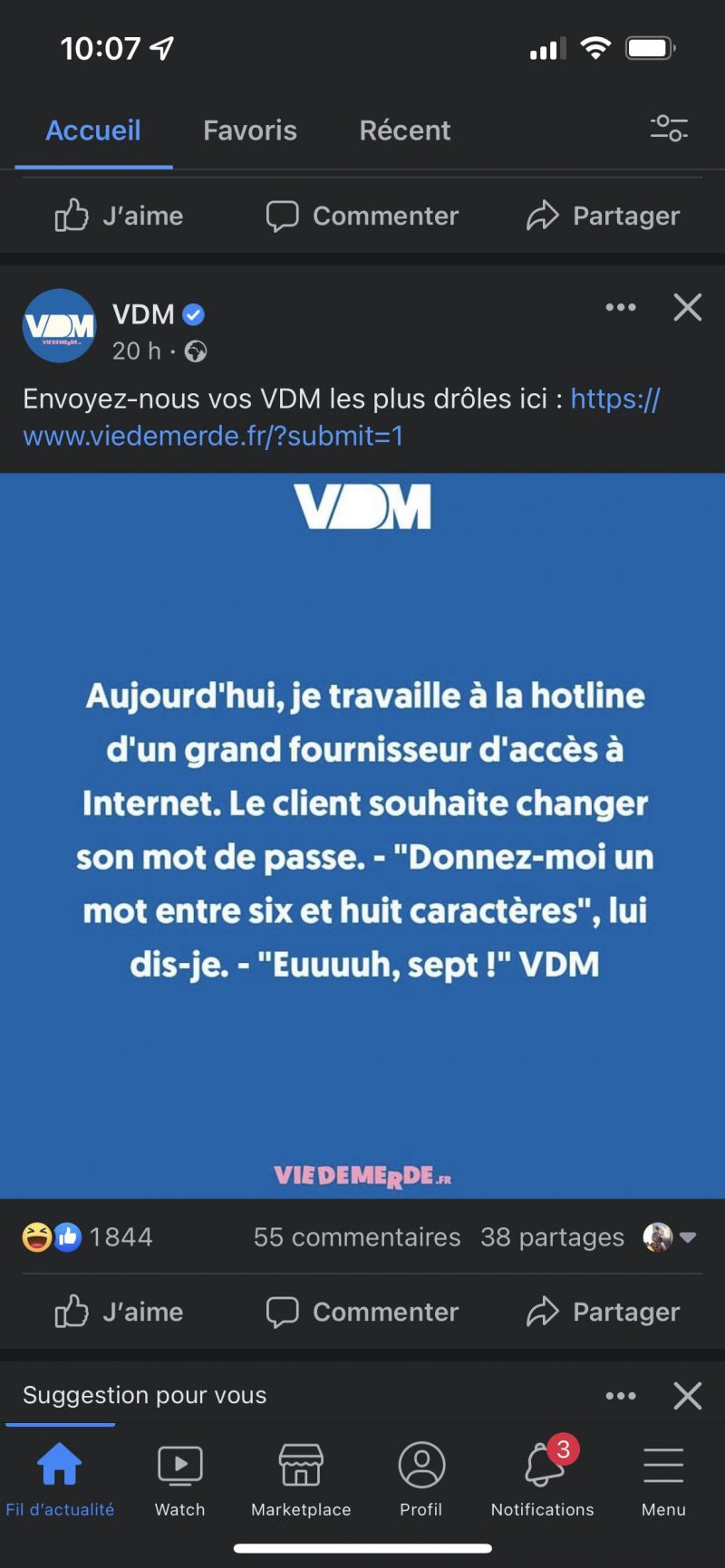Hide the VDM post with X
This screenshot has width=725, height=1568.
pos(688,308)
